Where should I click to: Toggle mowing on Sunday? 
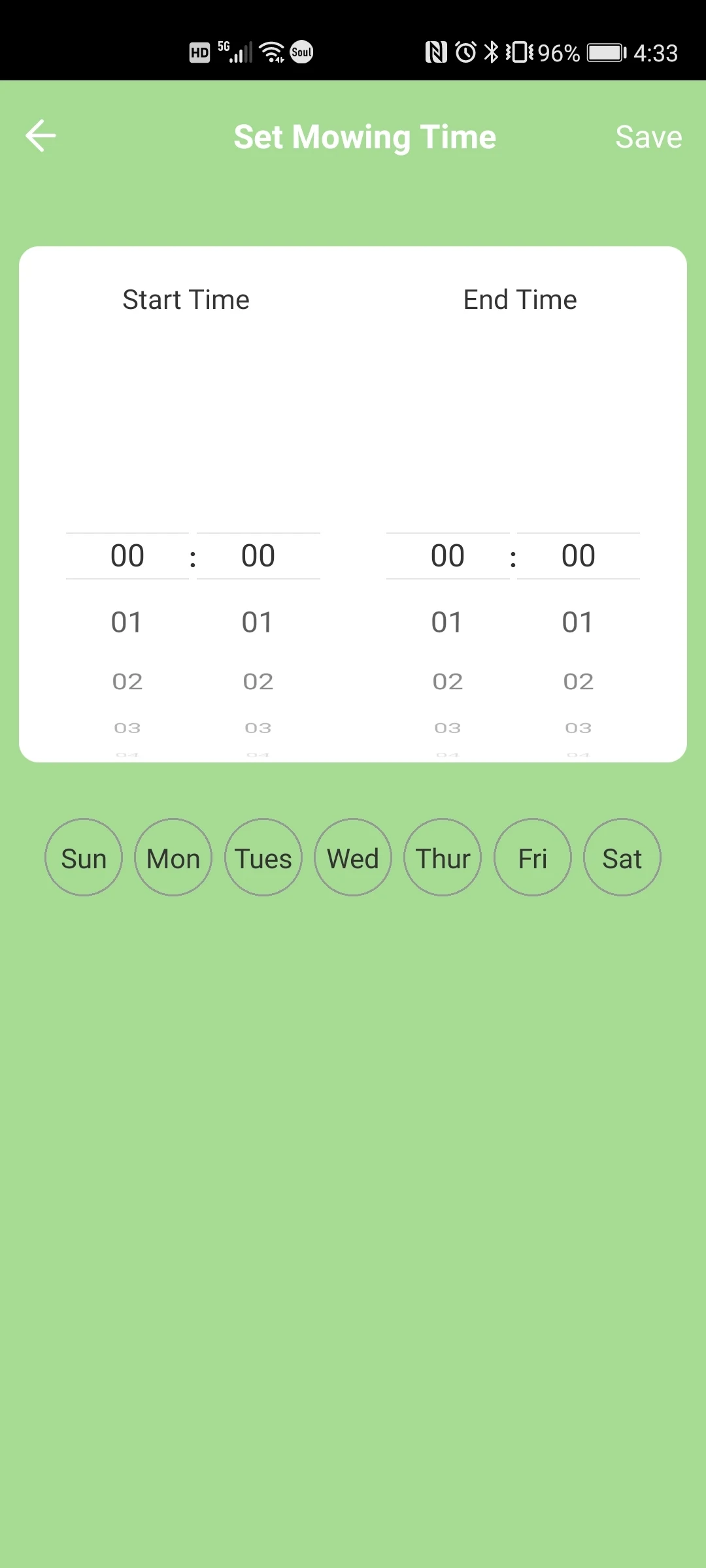[x=83, y=857]
